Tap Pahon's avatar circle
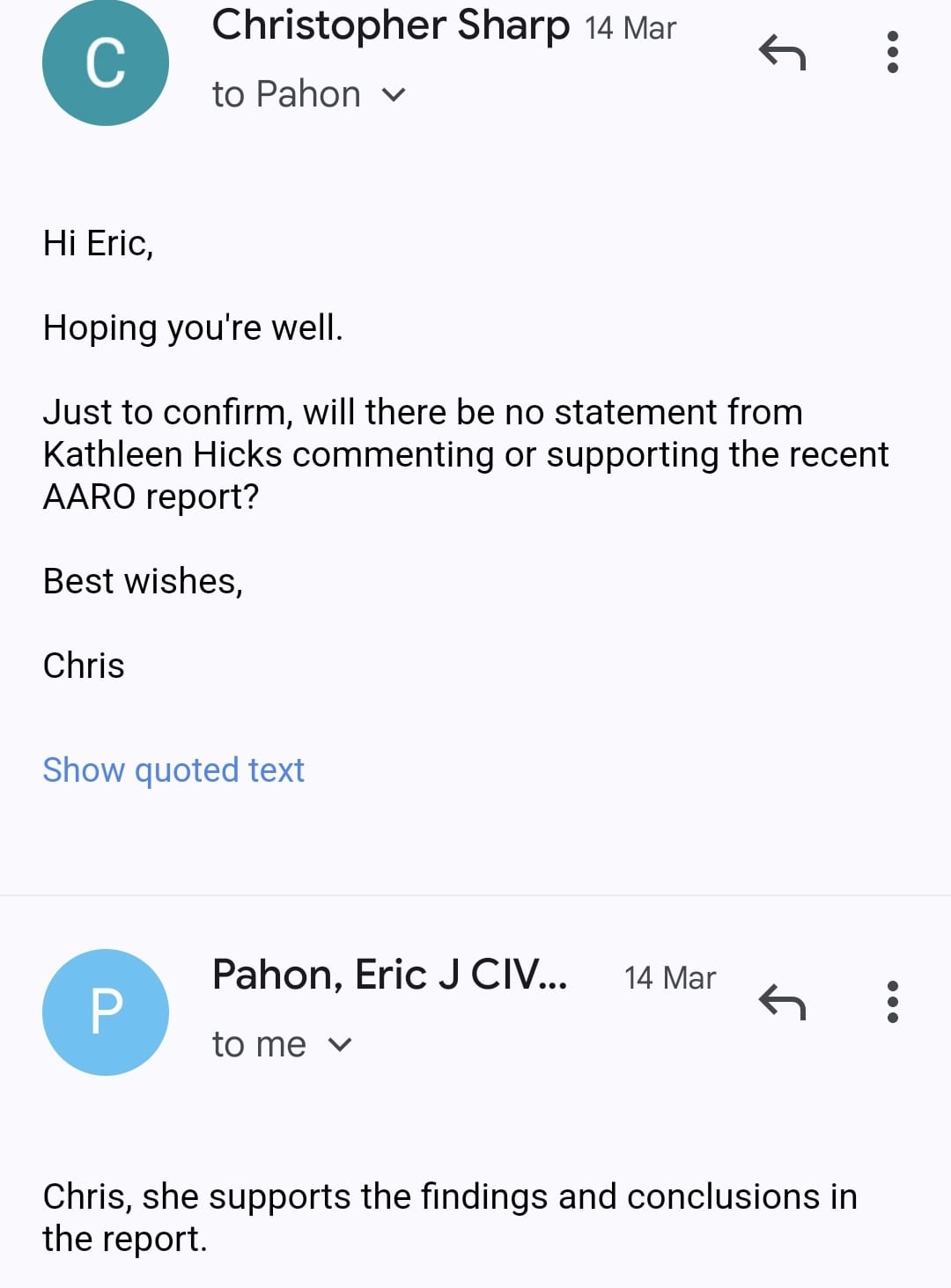 point(106,1012)
